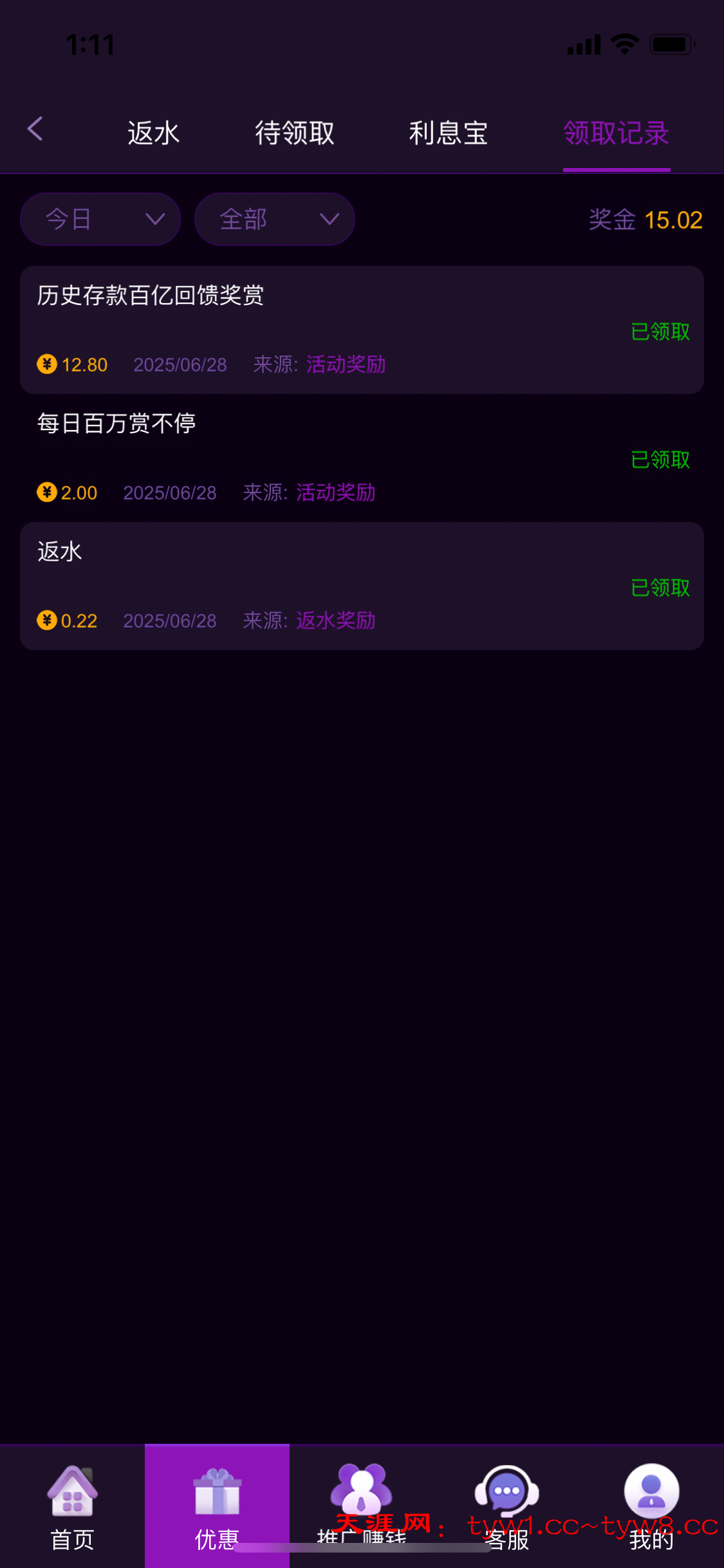724x1568 pixels.
Task: Open the 今日 date filter dropdown
Action: [100, 219]
